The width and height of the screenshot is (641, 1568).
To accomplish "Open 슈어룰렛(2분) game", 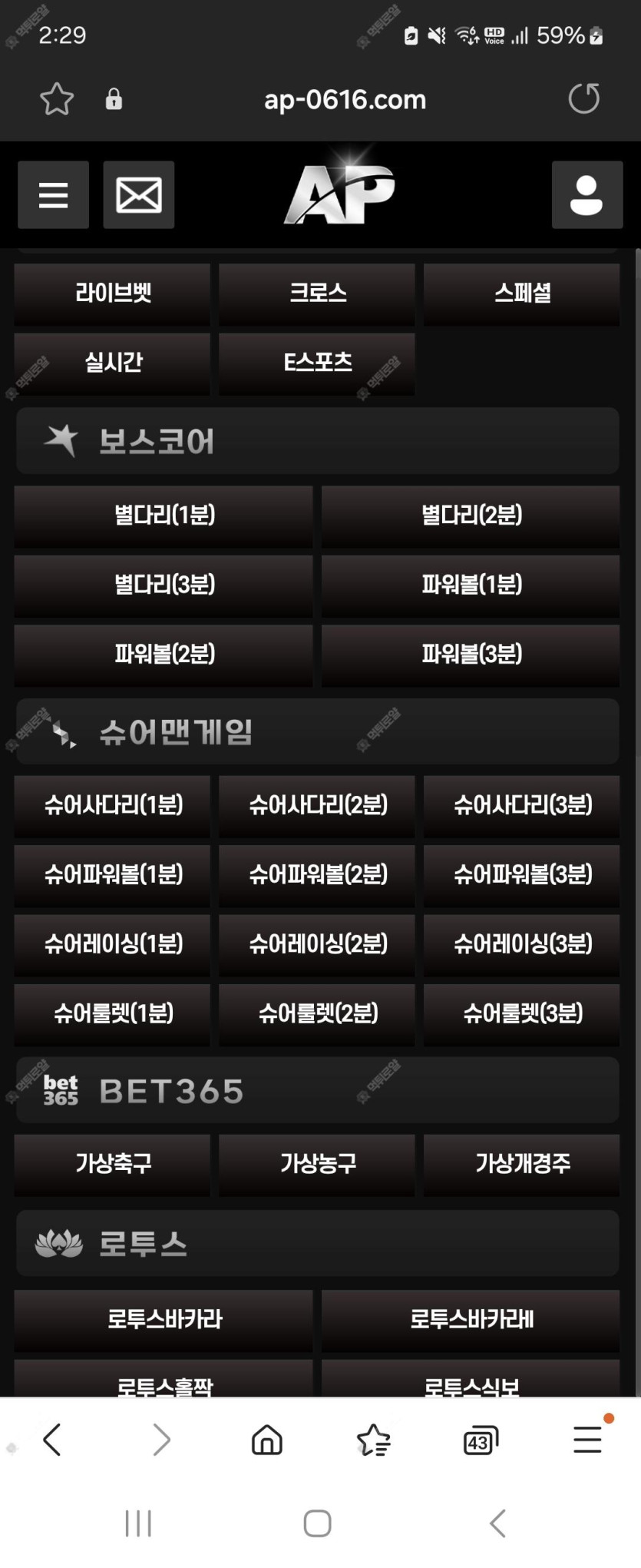I will click(317, 1014).
